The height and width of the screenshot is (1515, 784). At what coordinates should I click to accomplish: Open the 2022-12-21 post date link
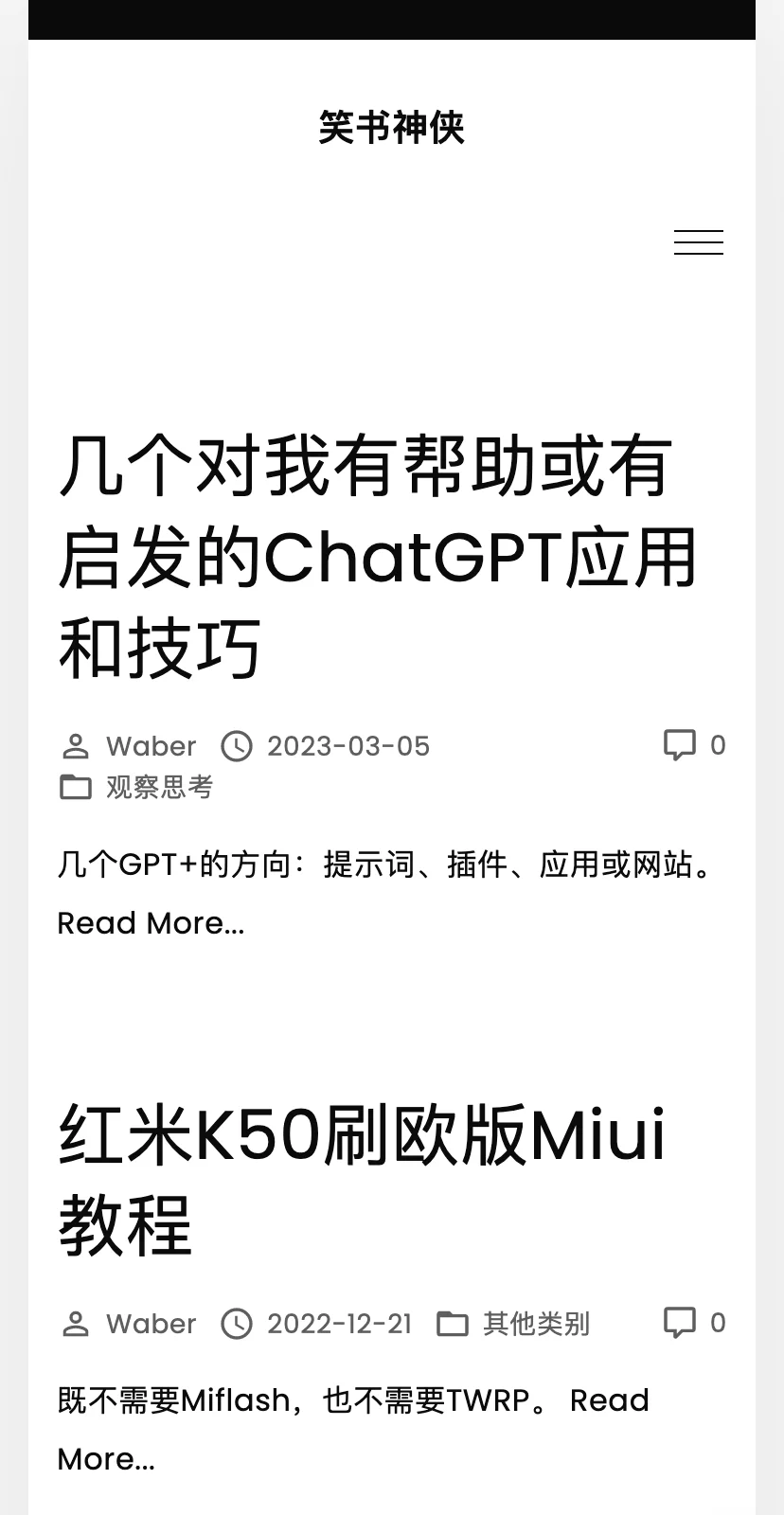coord(339,1324)
